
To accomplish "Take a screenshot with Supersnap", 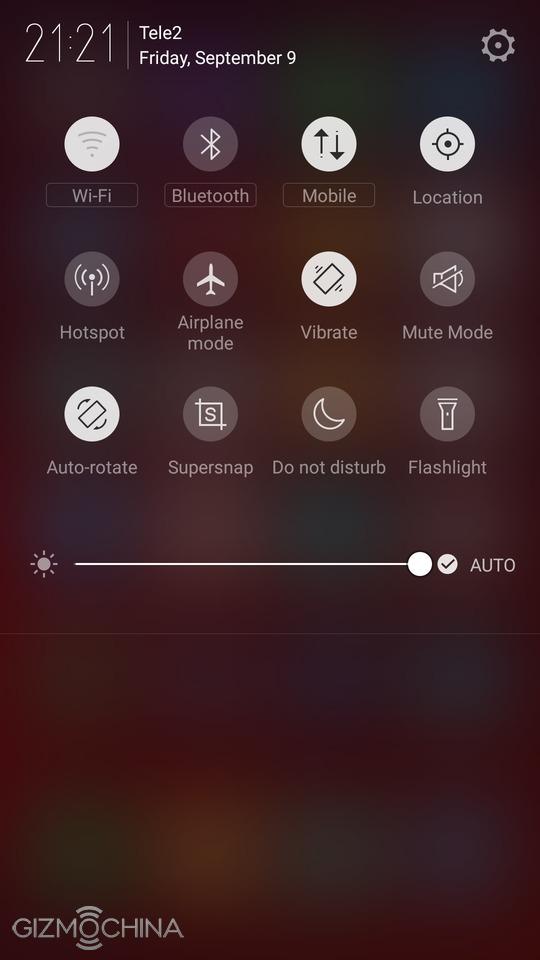I will pos(211,414).
